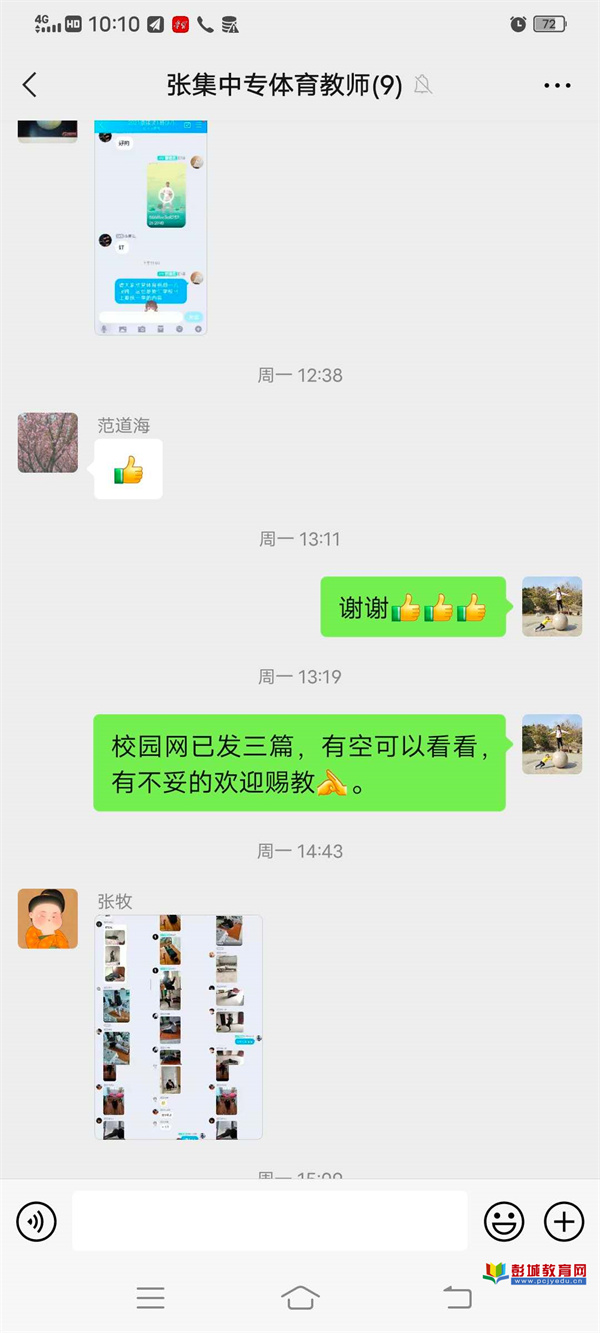Image resolution: width=600 pixels, height=1333 pixels.
Task: View the screenshot image sent by 张牧
Action: click(x=178, y=1027)
